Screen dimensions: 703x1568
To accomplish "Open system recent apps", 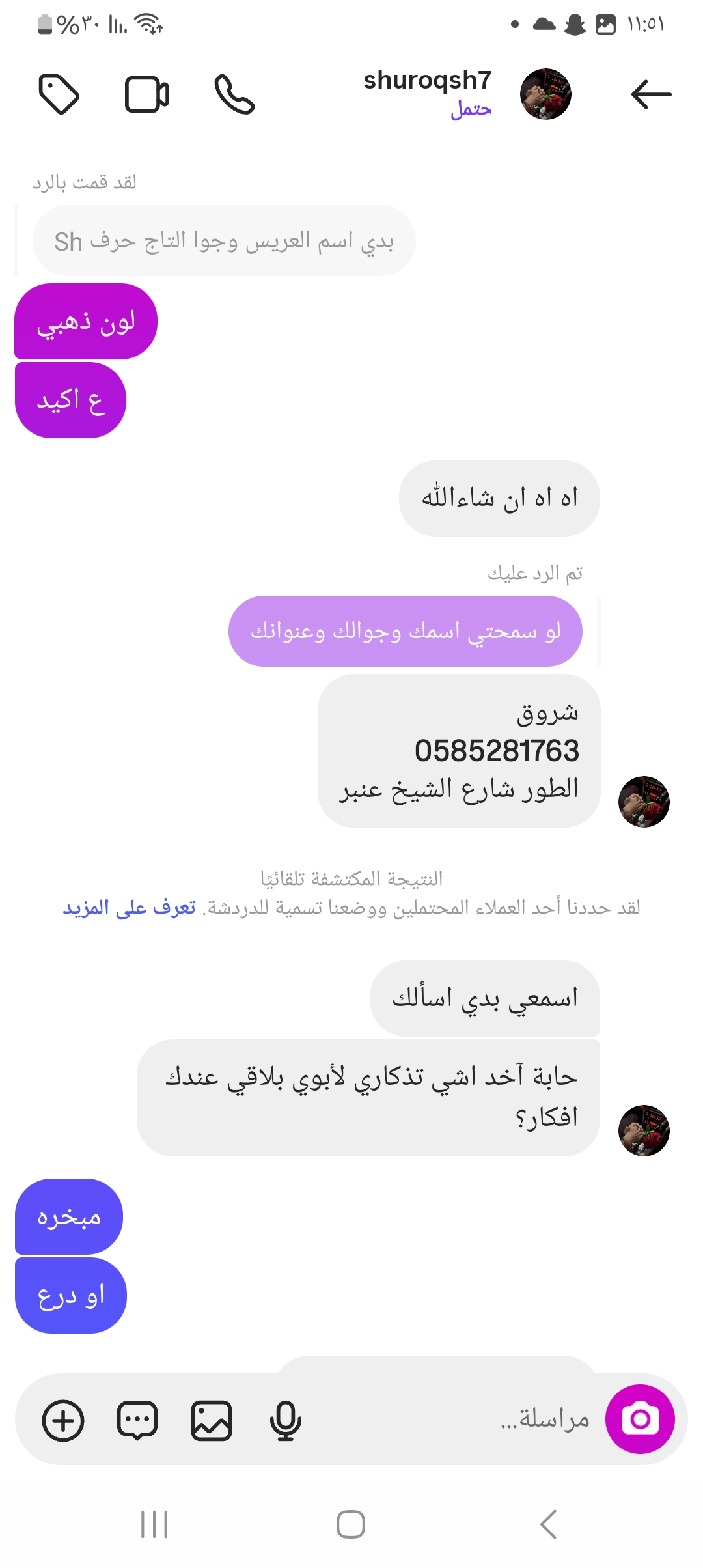I will coord(154,1524).
